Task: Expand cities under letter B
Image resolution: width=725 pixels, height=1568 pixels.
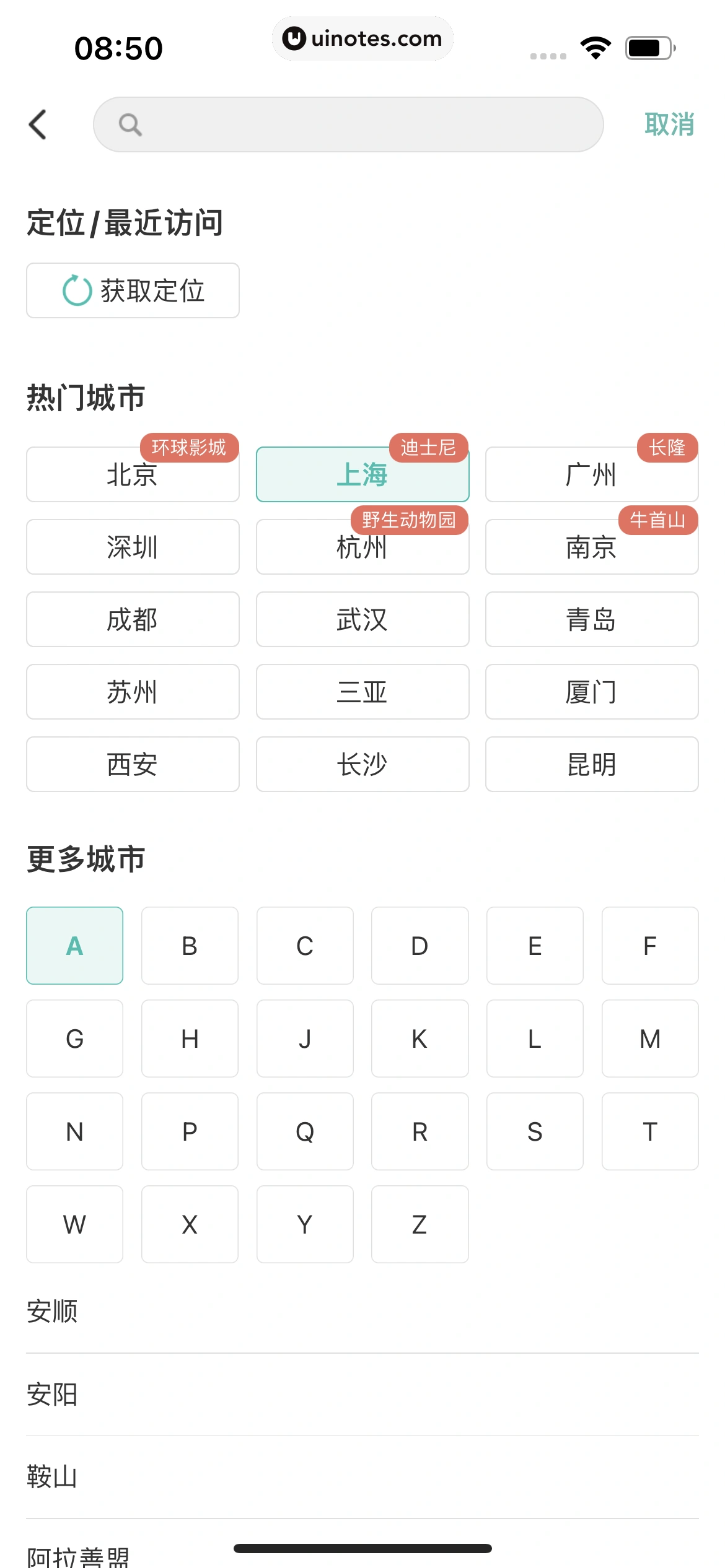Action: coord(190,946)
